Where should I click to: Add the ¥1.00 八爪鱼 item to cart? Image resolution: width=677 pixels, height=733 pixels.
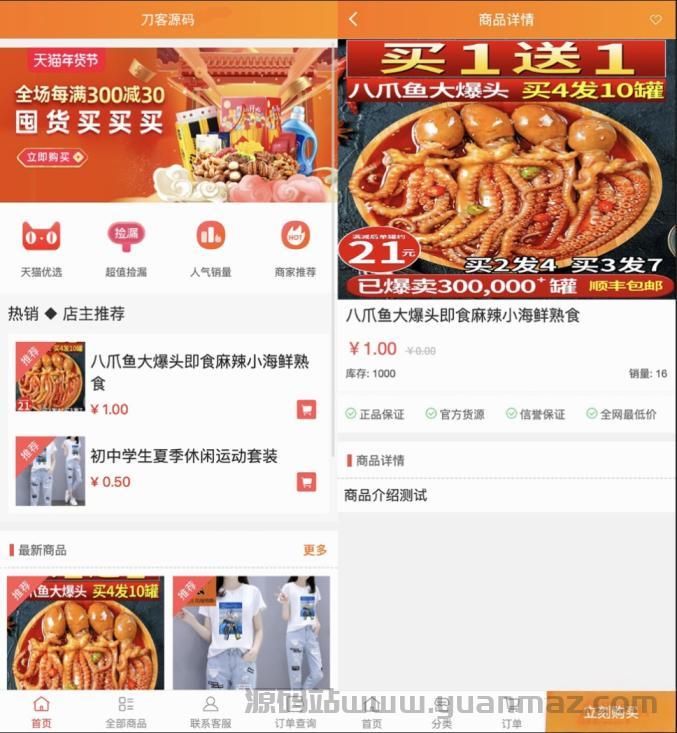[x=306, y=409]
